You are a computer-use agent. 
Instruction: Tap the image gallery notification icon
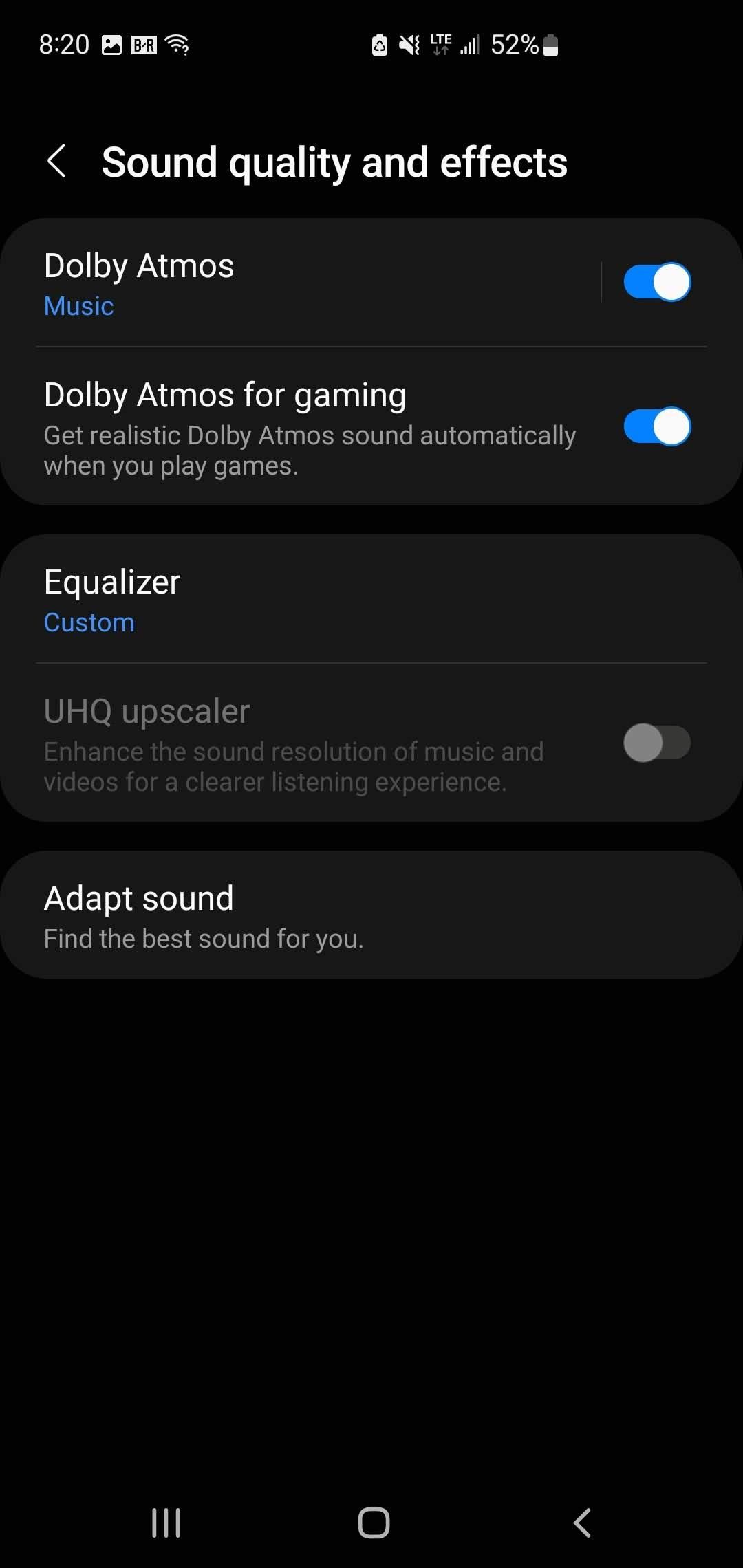coord(112,43)
